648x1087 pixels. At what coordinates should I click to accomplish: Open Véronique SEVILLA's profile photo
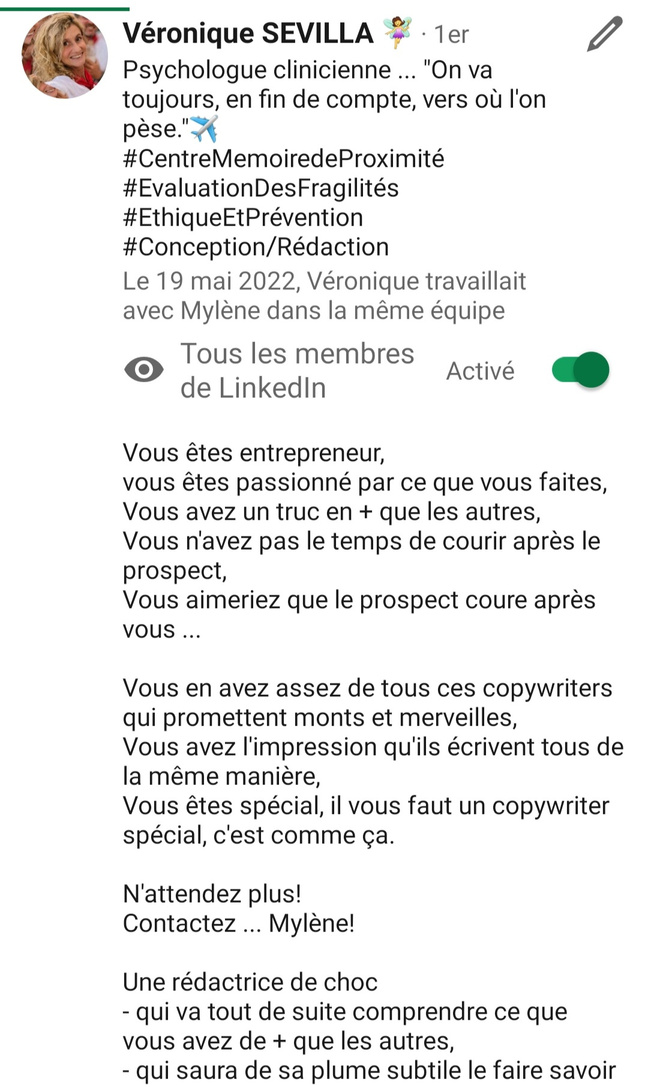(65, 56)
